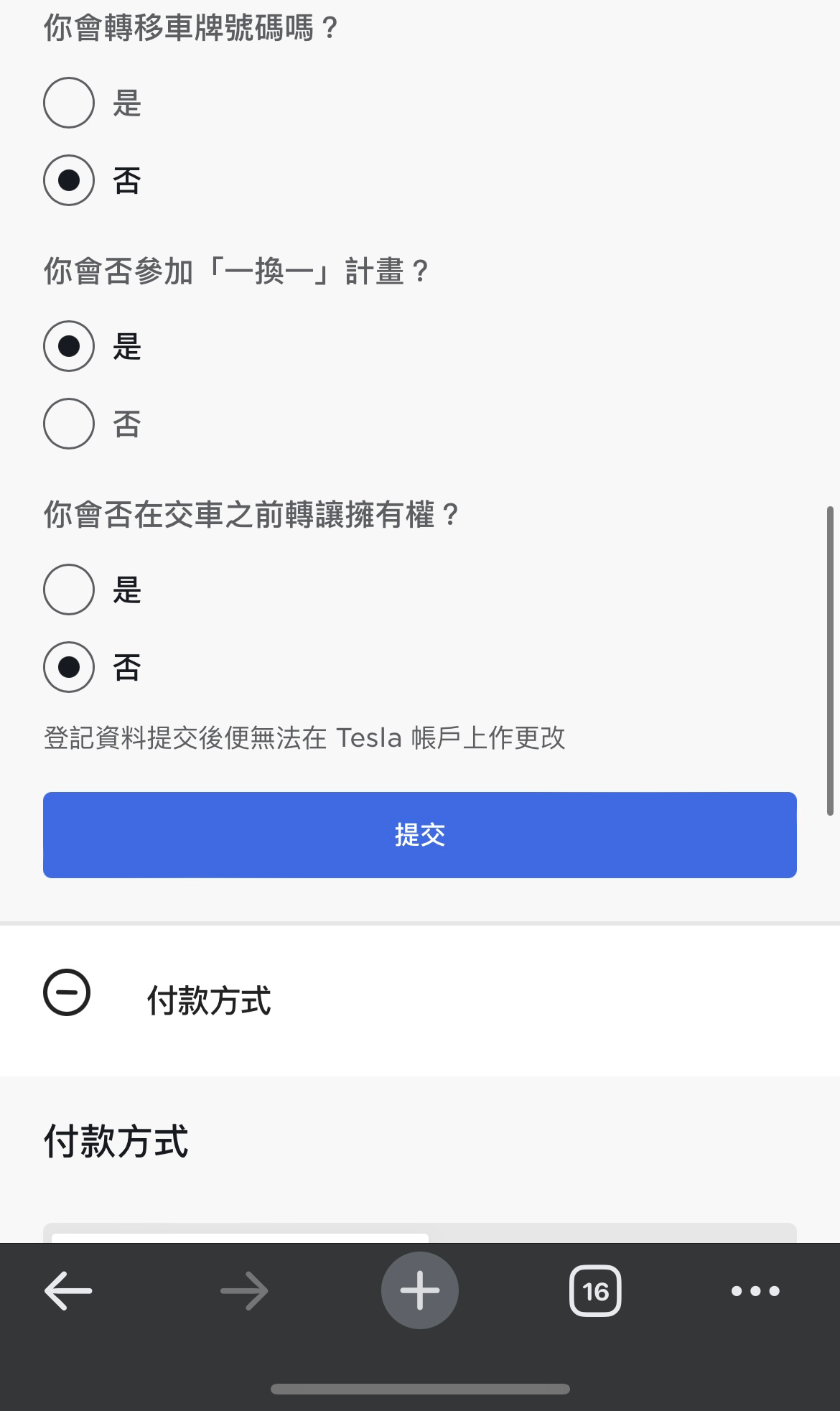
Task: Open the tab switcher showing 16 tabs
Action: [x=595, y=1290]
